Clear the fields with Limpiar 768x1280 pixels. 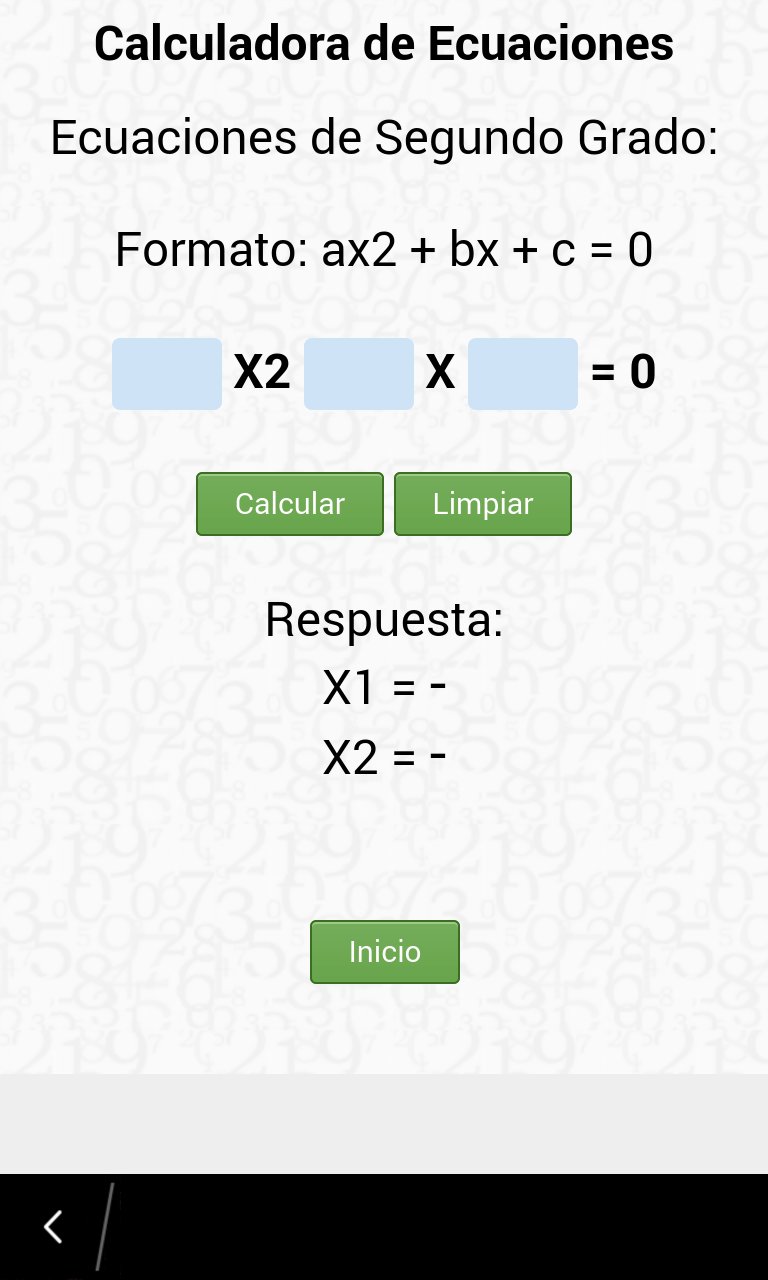pyautogui.click(x=483, y=504)
